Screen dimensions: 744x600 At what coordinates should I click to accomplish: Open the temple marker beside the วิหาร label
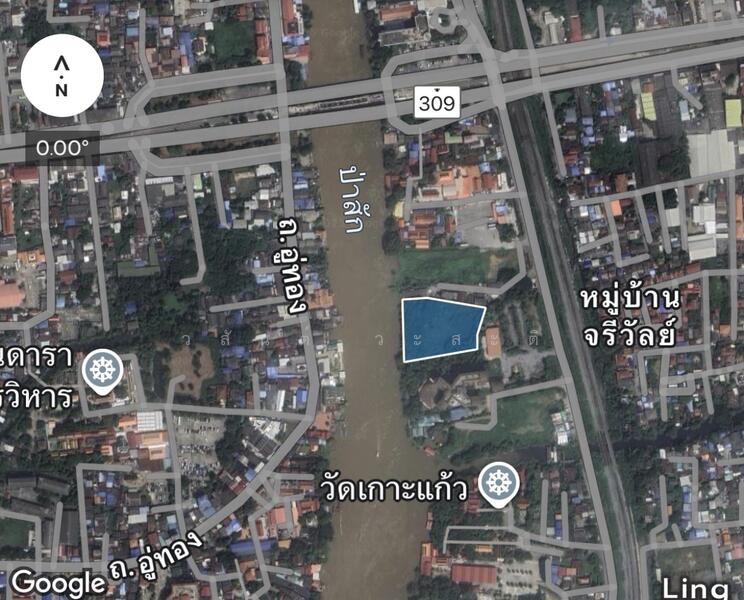click(101, 372)
